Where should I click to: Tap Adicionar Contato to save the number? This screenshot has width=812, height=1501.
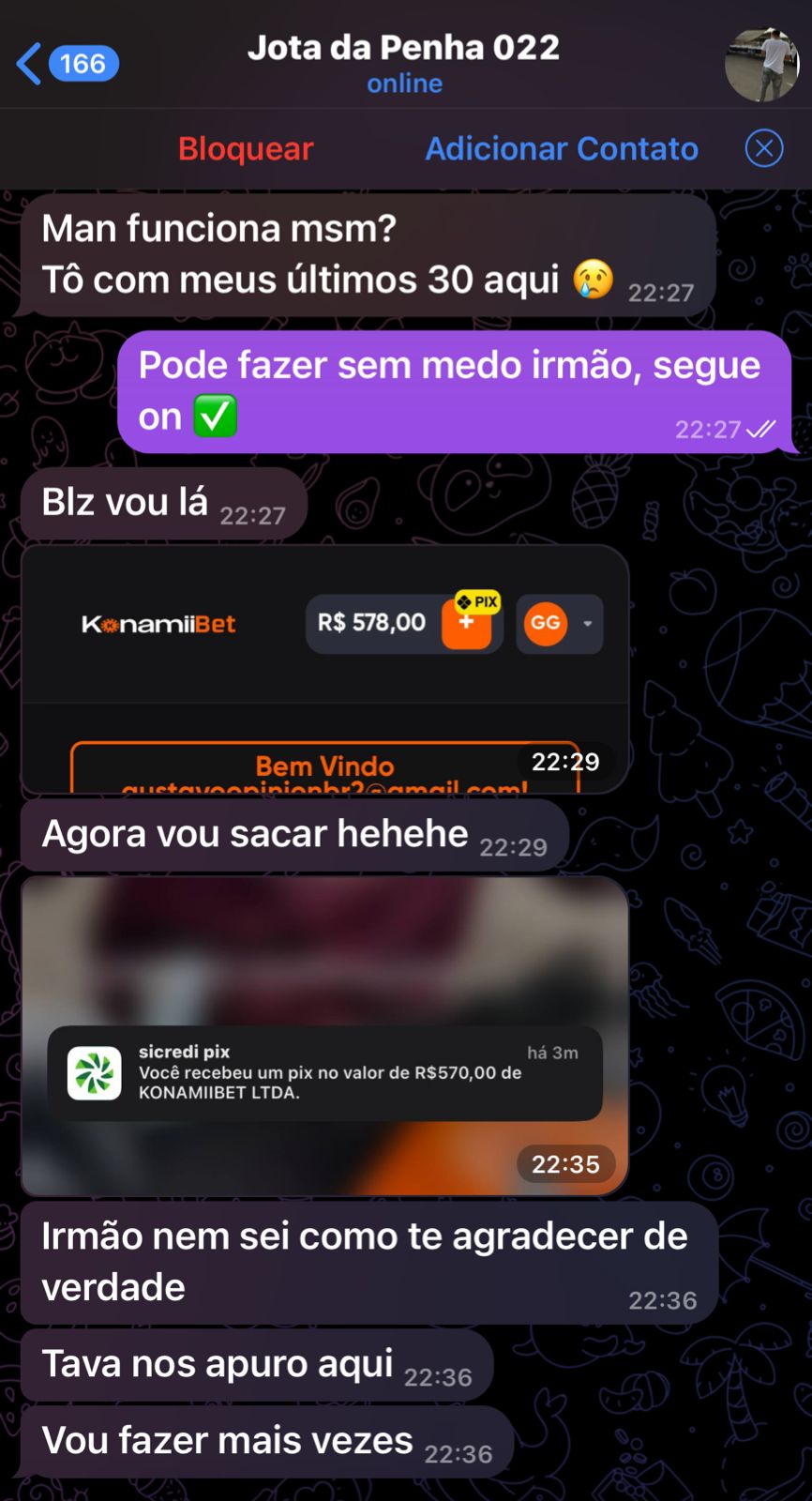(561, 147)
